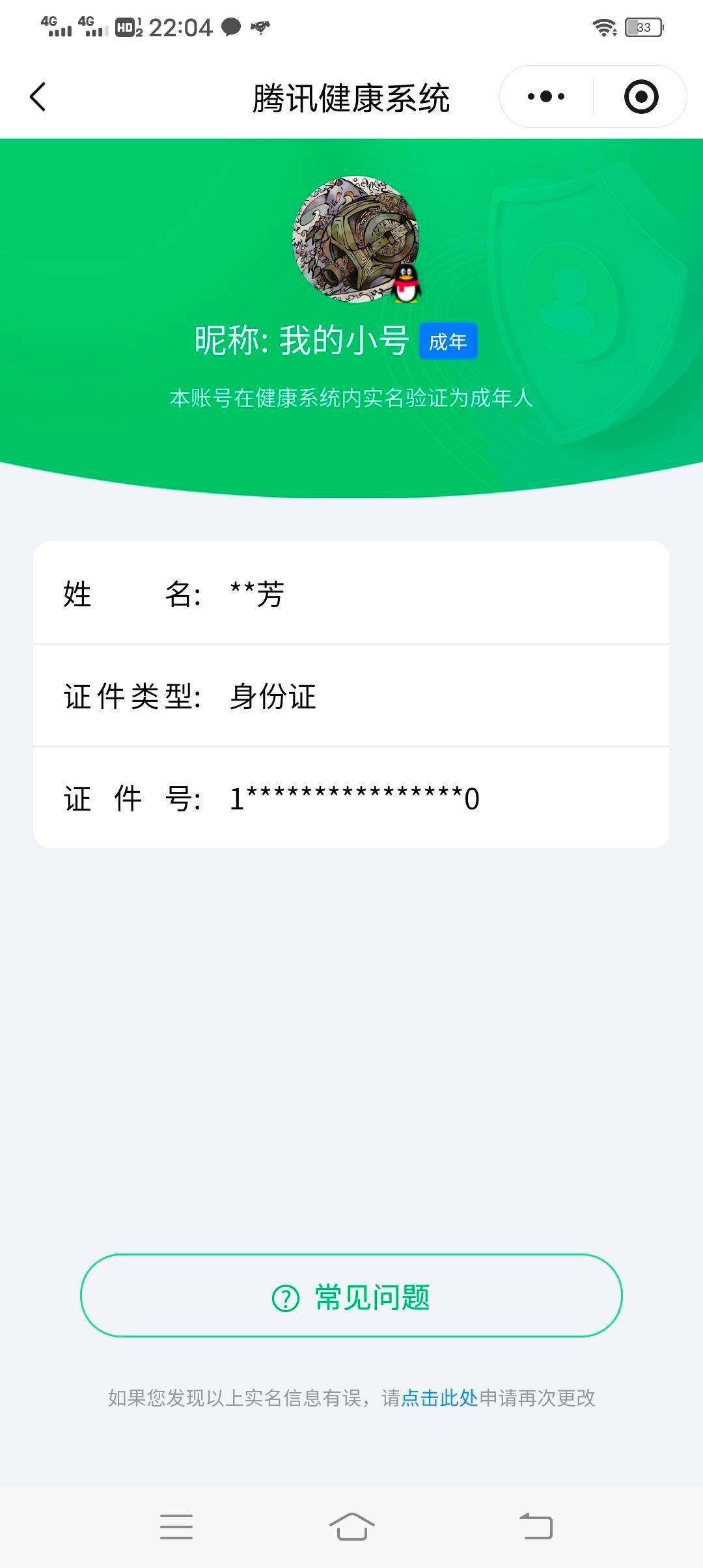Tap the 成年 adult verification badge
The width and height of the screenshot is (703, 1568).
tap(448, 341)
